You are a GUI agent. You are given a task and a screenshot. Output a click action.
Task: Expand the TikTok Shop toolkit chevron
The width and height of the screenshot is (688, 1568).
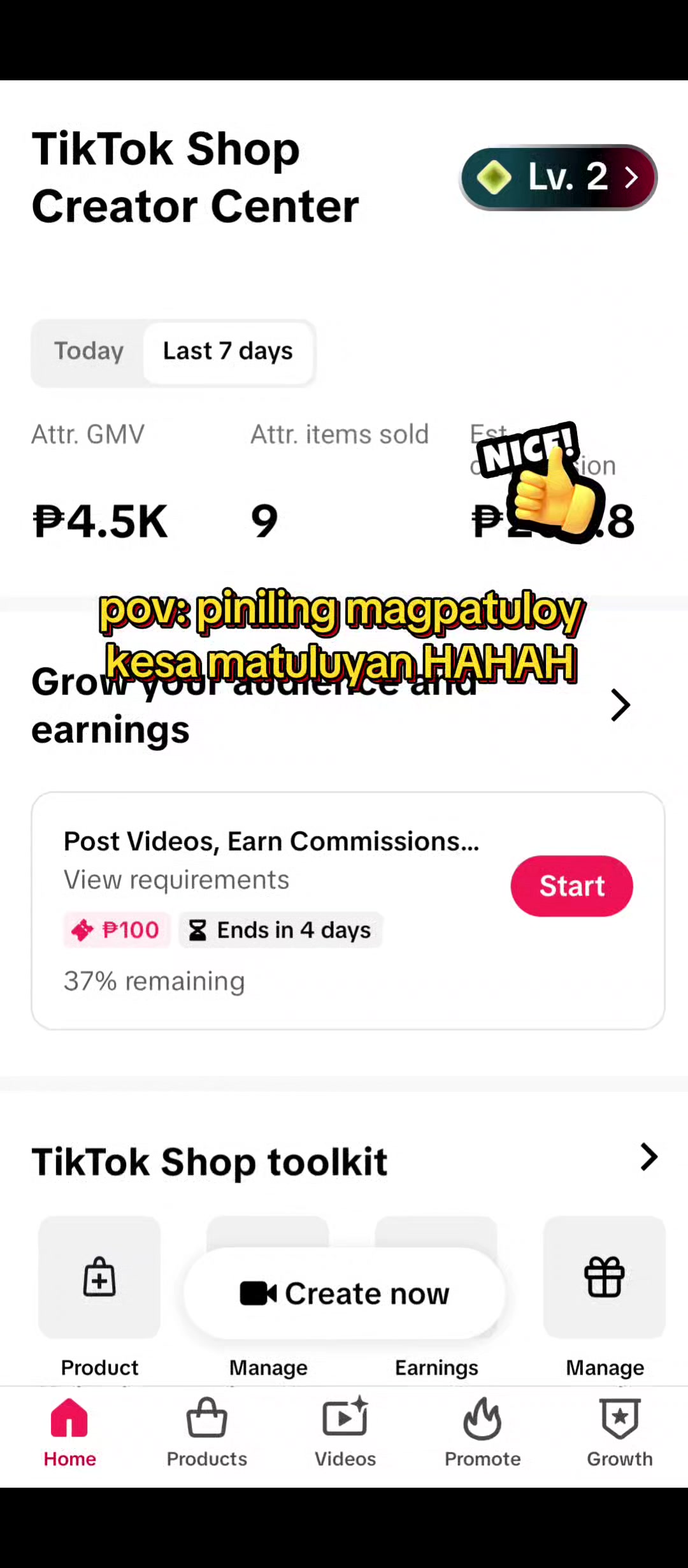tap(649, 1157)
